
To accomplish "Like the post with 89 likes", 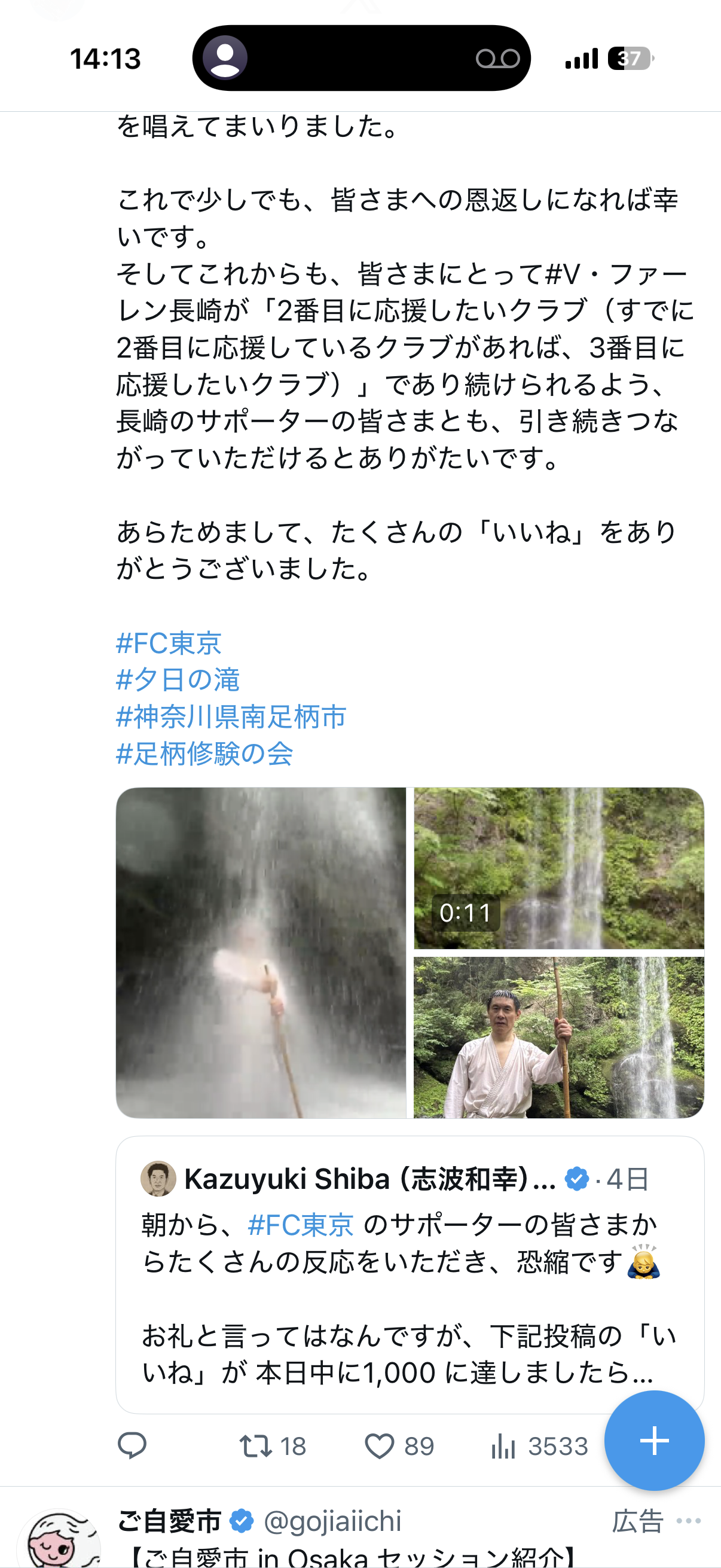I will (399, 1445).
